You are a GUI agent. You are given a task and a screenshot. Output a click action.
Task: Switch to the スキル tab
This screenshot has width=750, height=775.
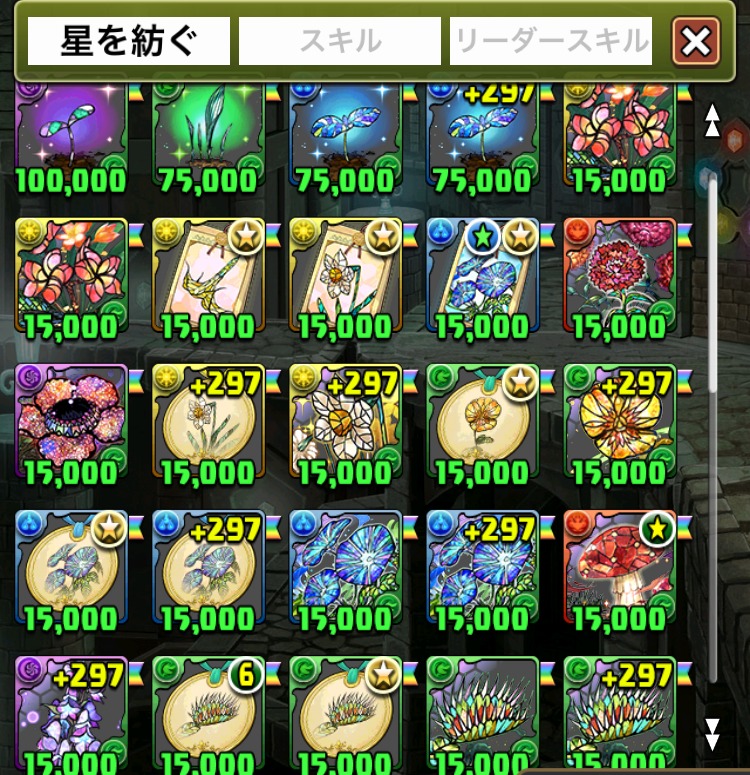339,42
